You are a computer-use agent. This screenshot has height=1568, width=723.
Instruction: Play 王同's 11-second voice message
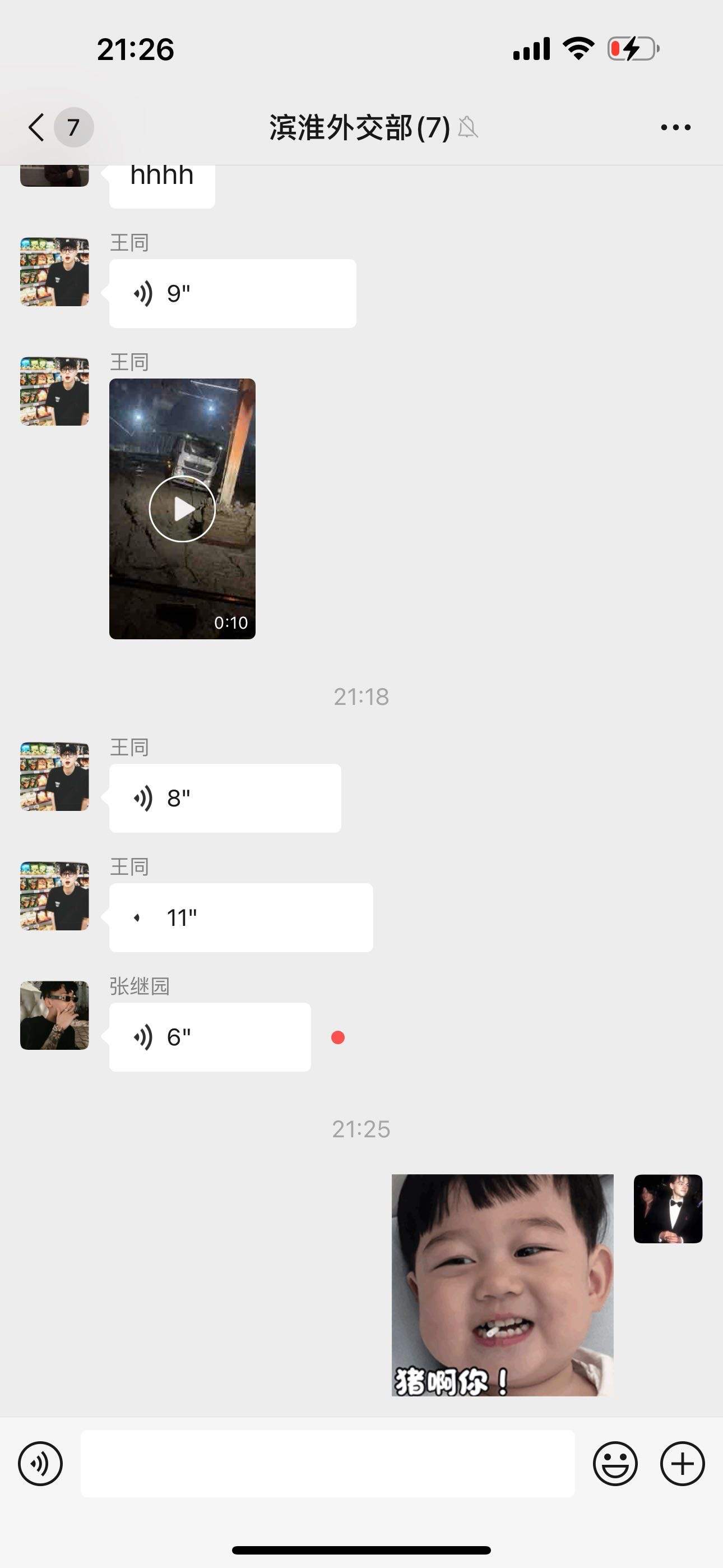coord(240,917)
